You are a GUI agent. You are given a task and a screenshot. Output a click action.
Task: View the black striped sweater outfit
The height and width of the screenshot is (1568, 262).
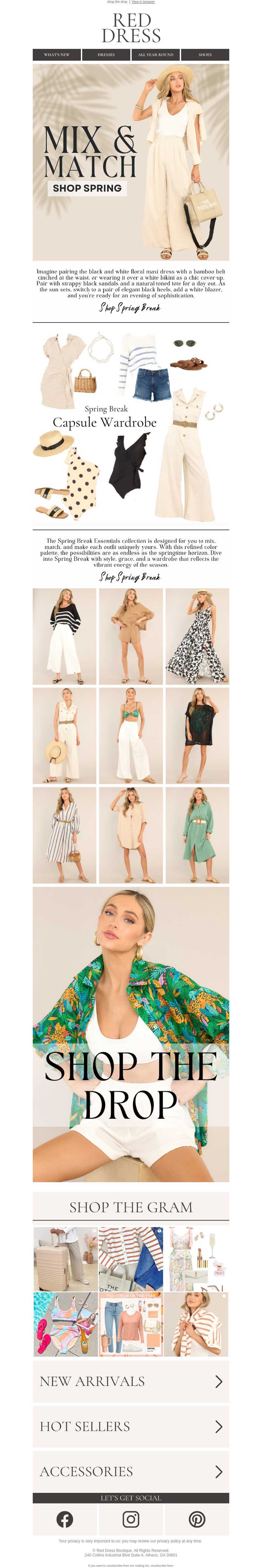click(x=65, y=636)
